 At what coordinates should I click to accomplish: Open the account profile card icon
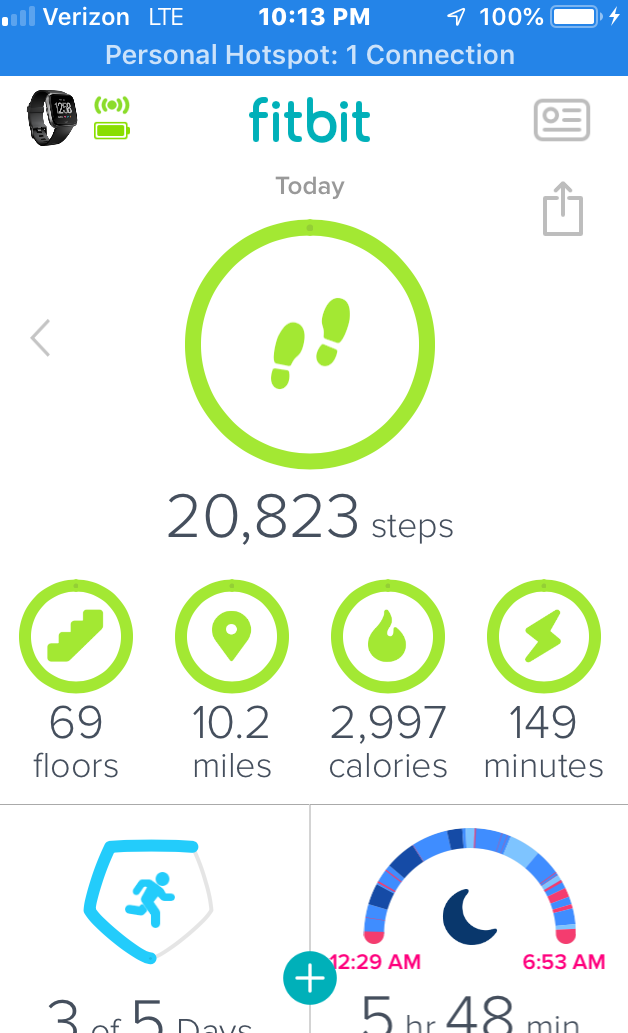[561, 120]
